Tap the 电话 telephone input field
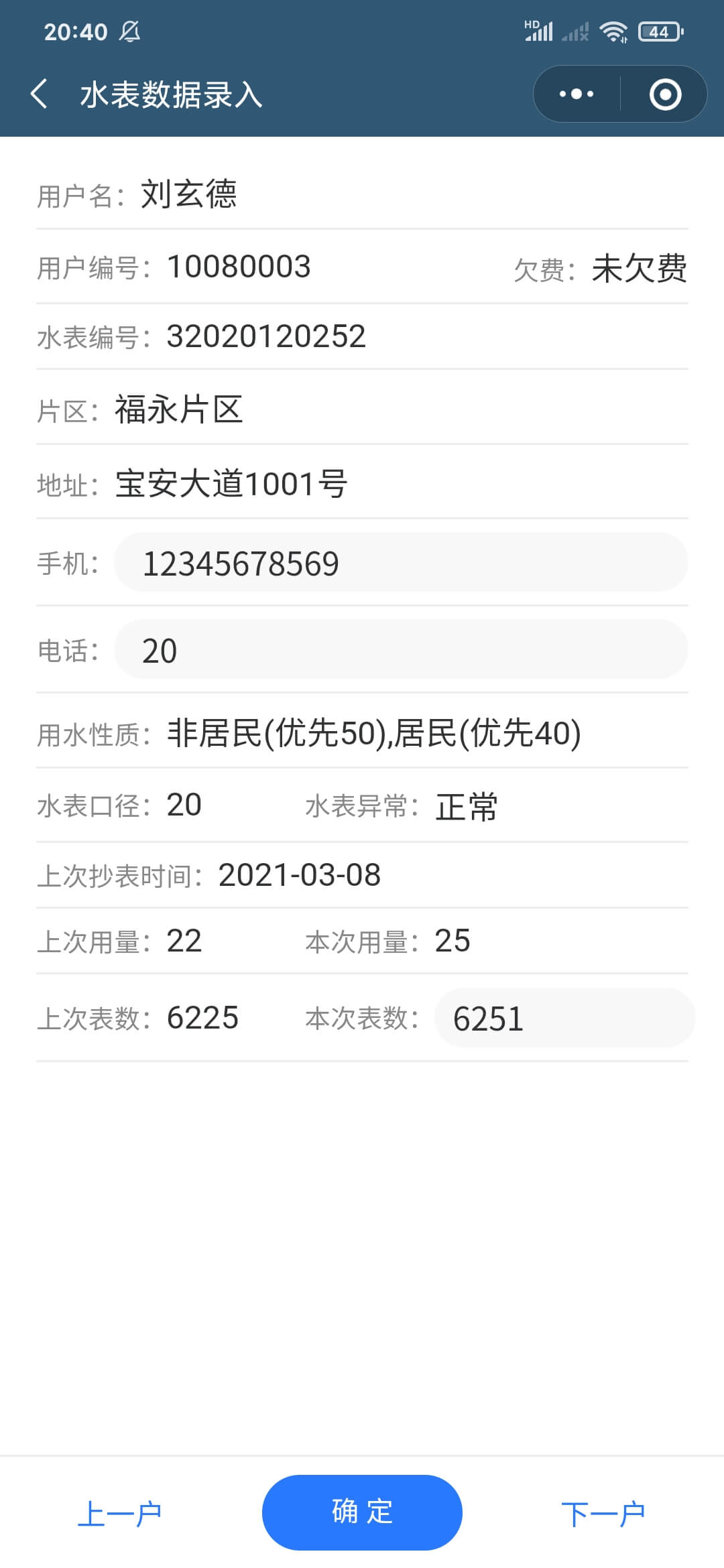This screenshot has width=724, height=1568. coord(401,649)
